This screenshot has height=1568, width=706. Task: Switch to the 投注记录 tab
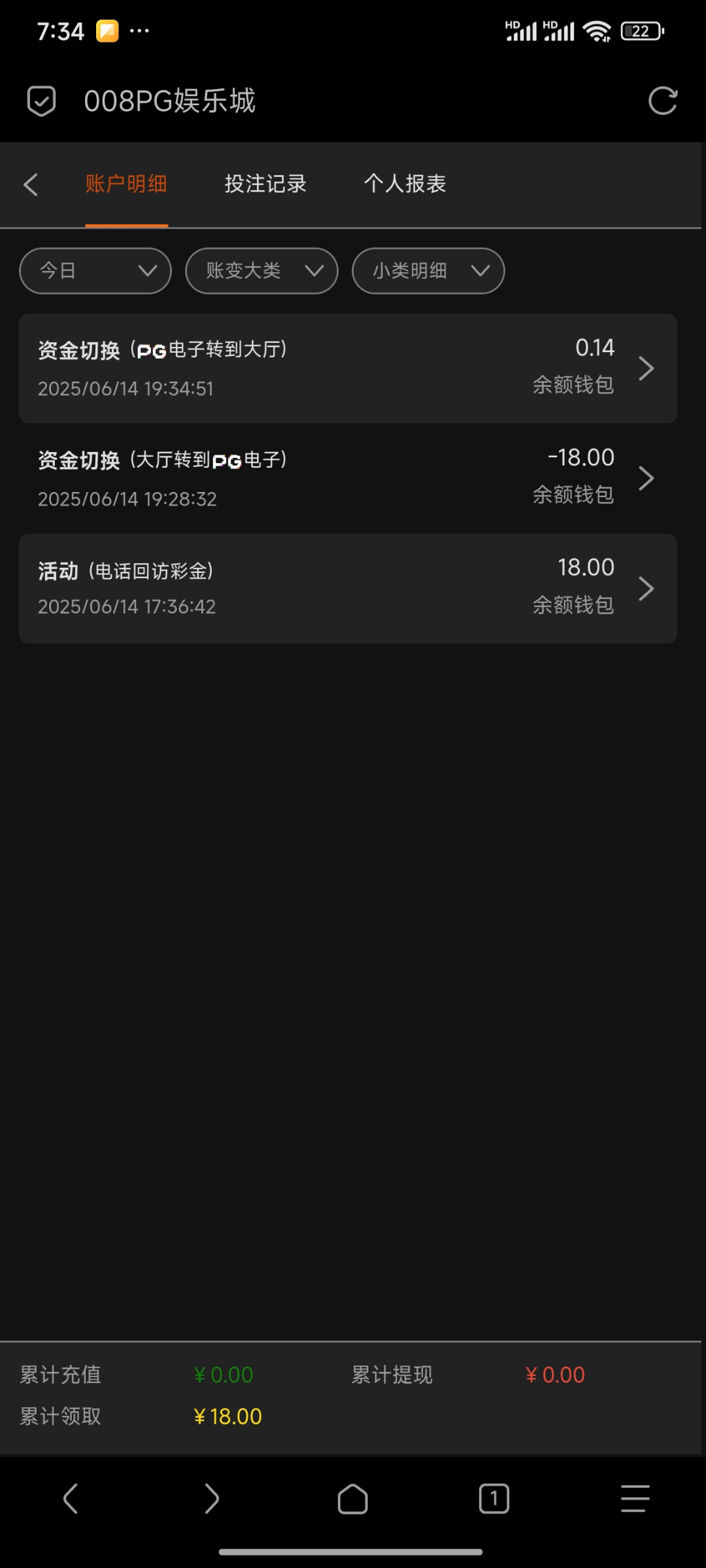264,184
